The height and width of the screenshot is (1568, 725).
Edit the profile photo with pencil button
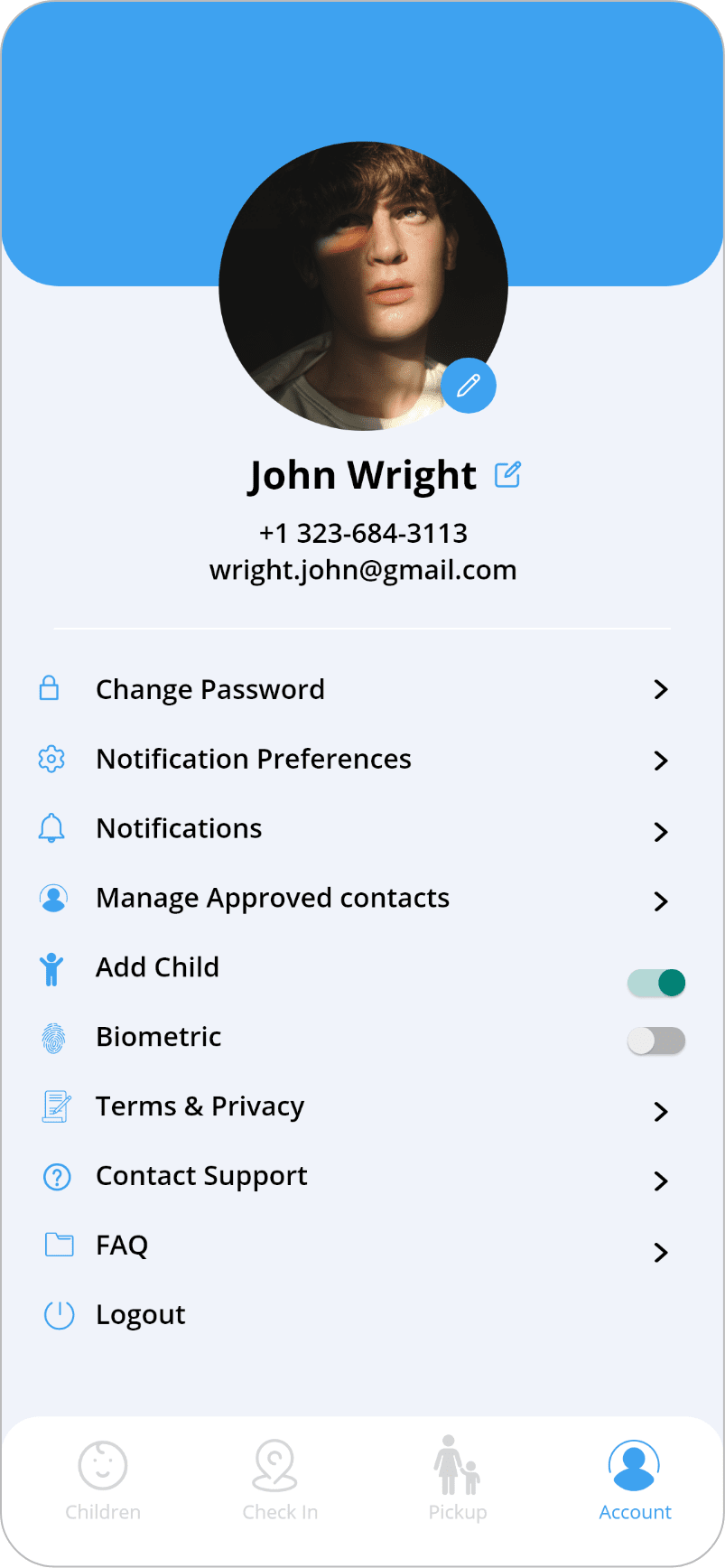click(x=468, y=386)
